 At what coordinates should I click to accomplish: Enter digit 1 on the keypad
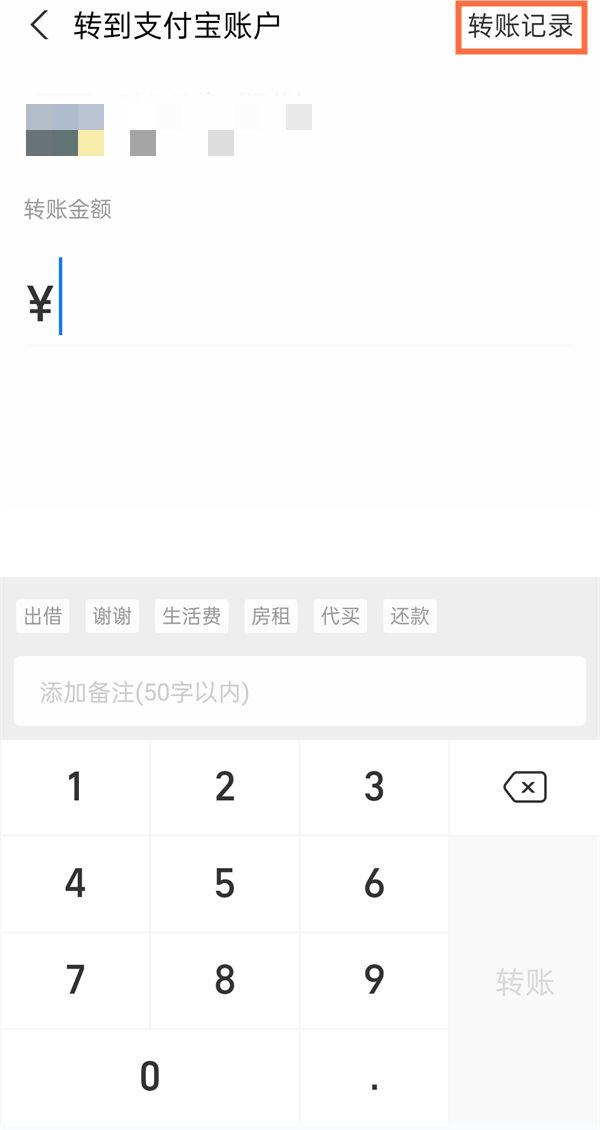pyautogui.click(x=75, y=788)
